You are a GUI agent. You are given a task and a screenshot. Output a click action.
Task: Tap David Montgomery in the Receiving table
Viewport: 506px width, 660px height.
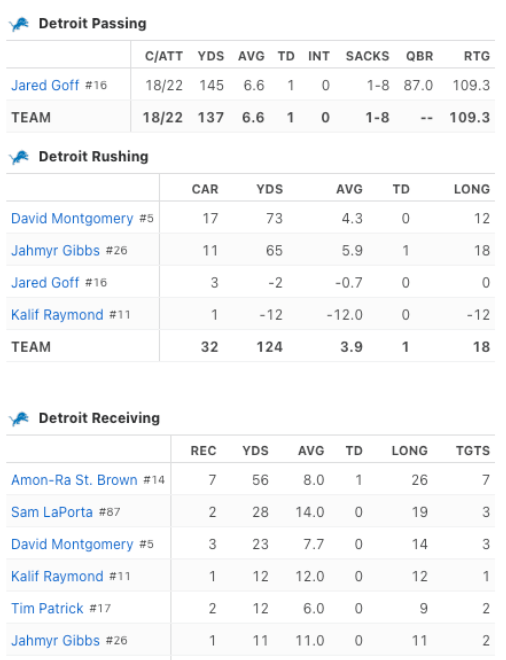(72, 544)
